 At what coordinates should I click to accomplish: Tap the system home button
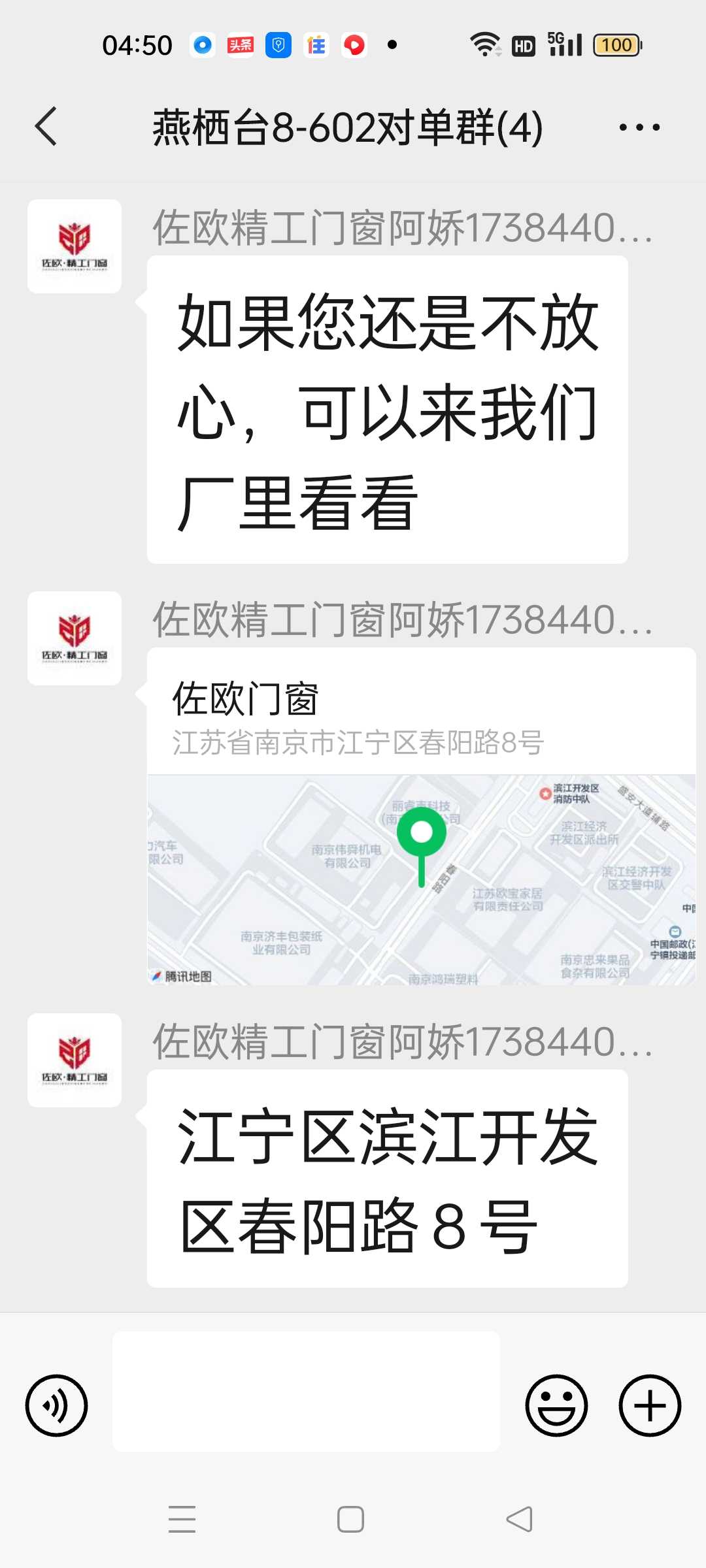(350, 1519)
